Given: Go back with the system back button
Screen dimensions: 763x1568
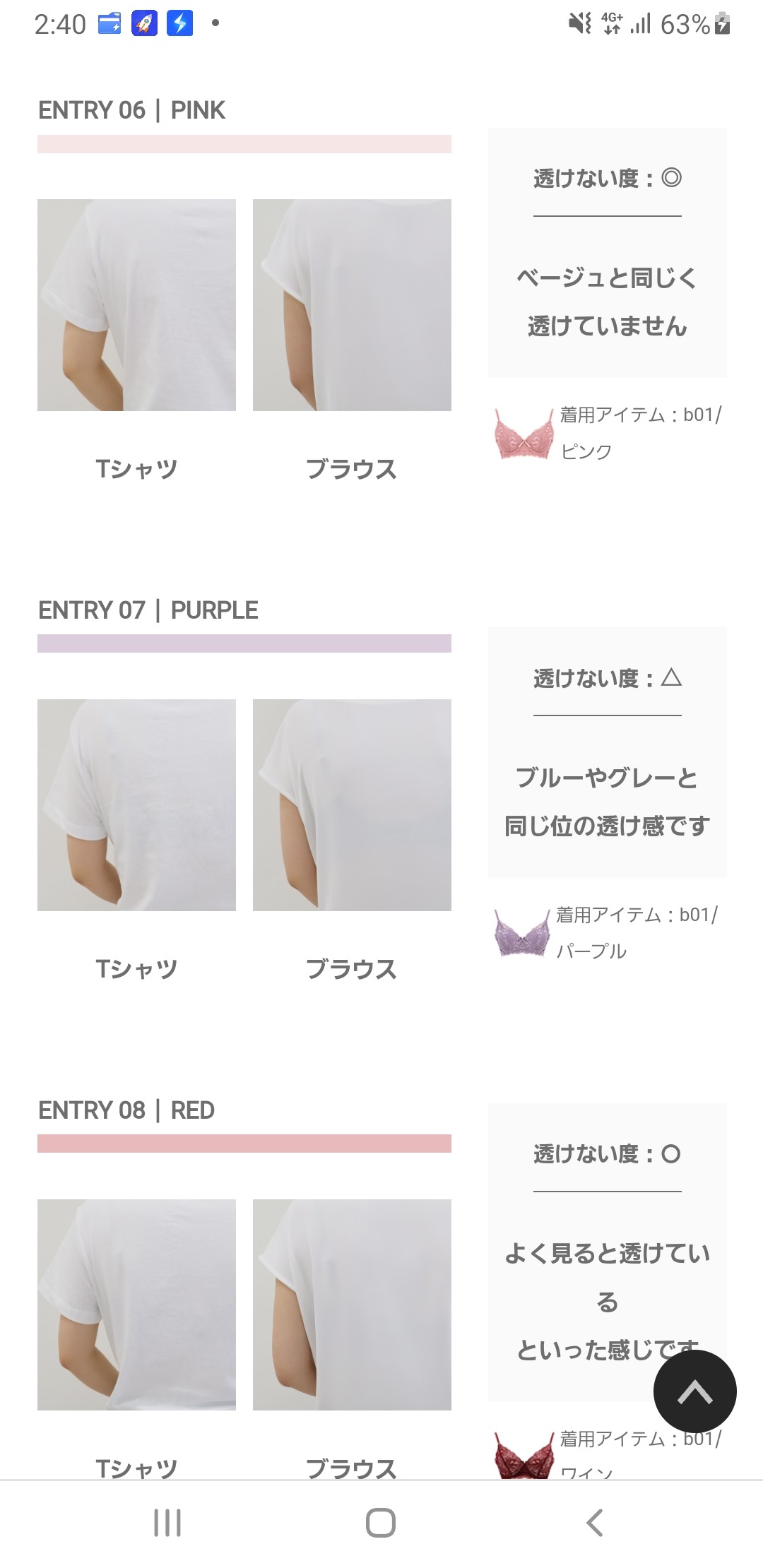Looking at the screenshot, I should click(595, 1523).
